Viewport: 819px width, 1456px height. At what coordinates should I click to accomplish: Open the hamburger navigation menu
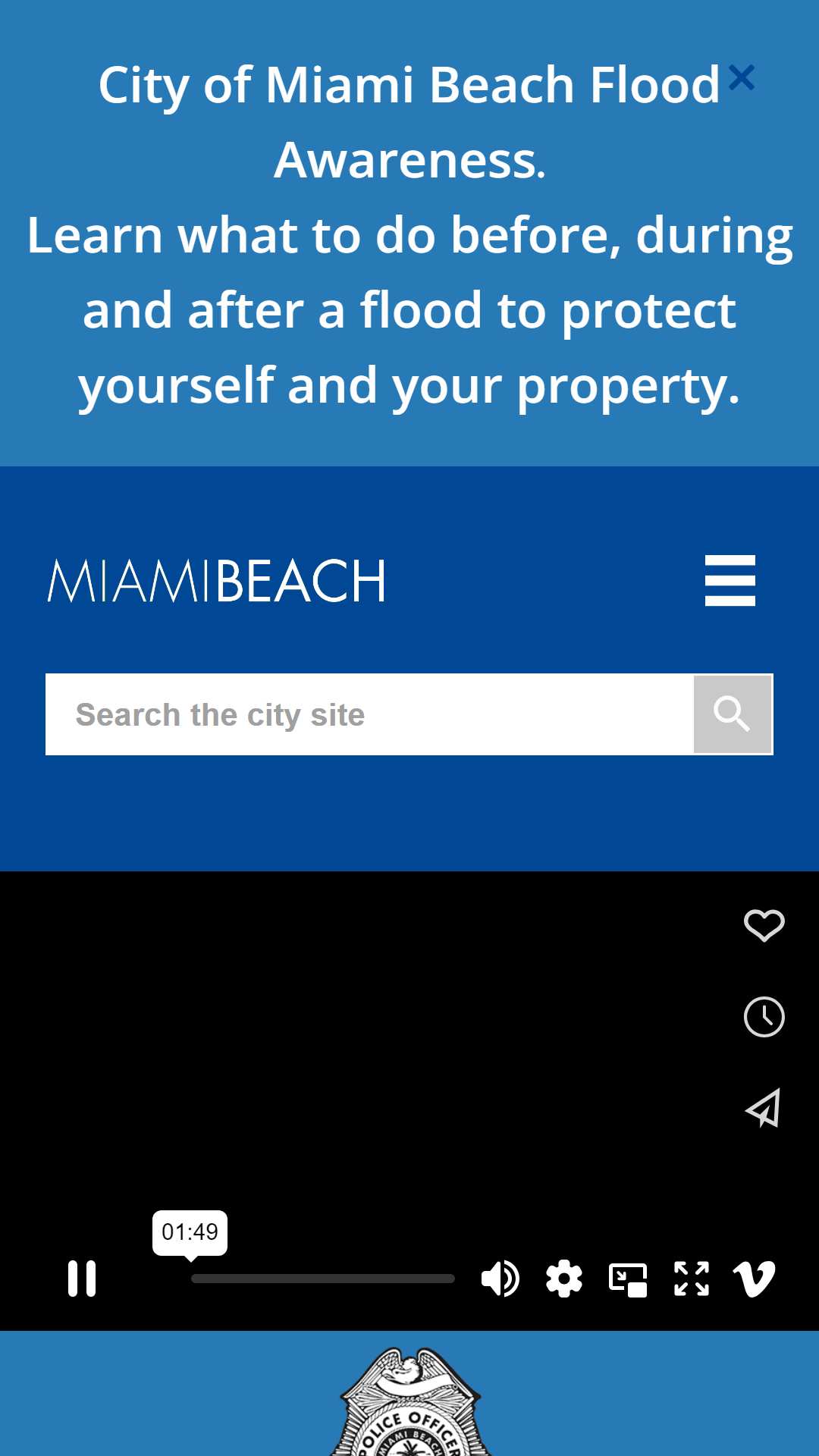[x=730, y=581]
